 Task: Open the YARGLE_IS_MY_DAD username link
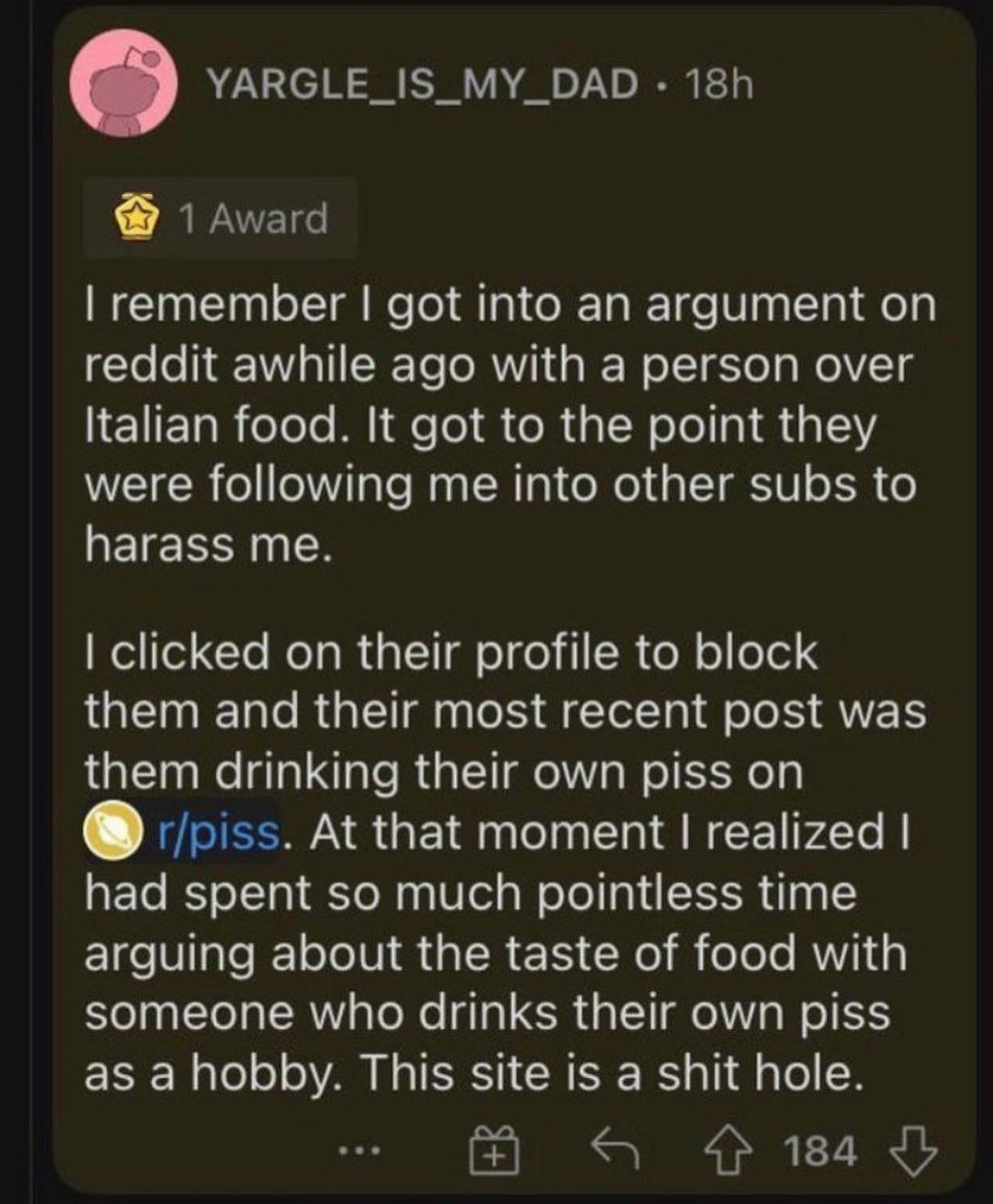423,85
